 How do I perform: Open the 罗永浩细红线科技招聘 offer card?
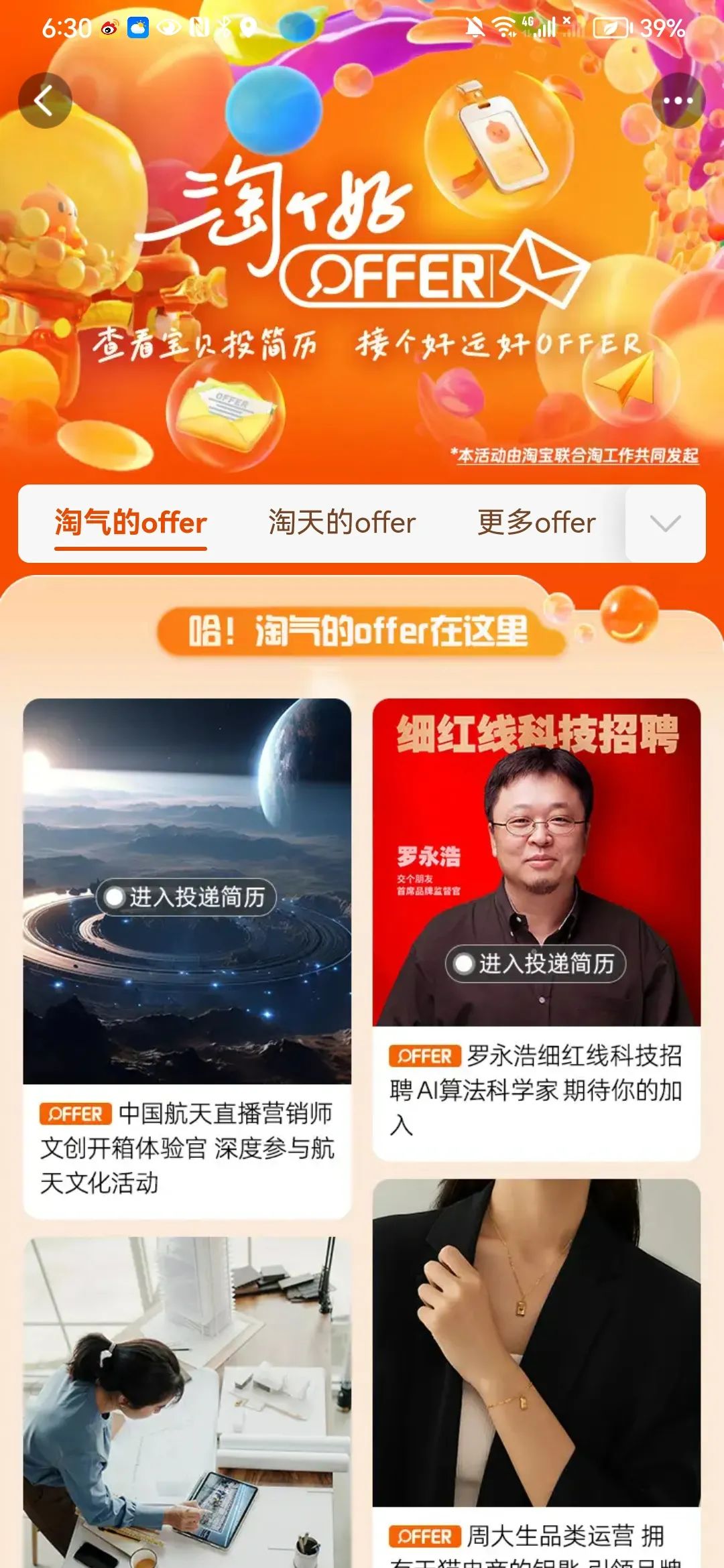(536, 1089)
